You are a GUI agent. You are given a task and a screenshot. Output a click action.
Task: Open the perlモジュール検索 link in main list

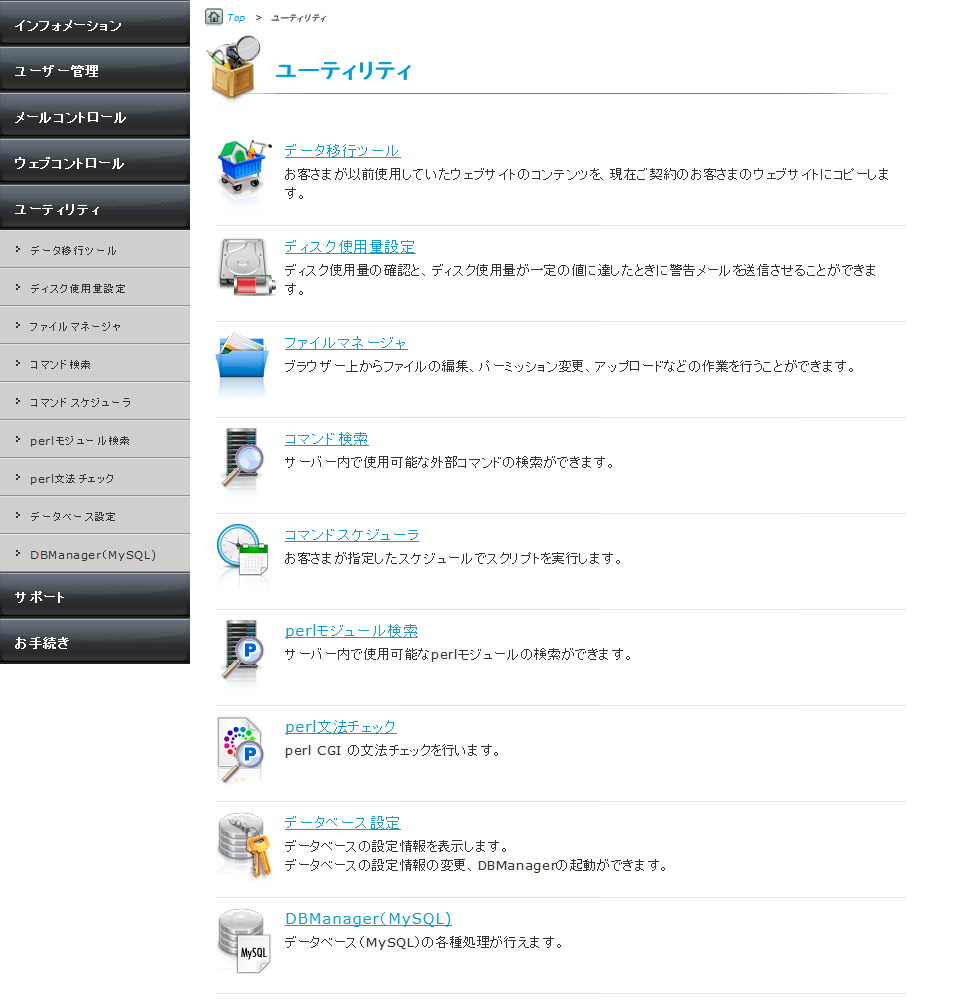pos(351,631)
